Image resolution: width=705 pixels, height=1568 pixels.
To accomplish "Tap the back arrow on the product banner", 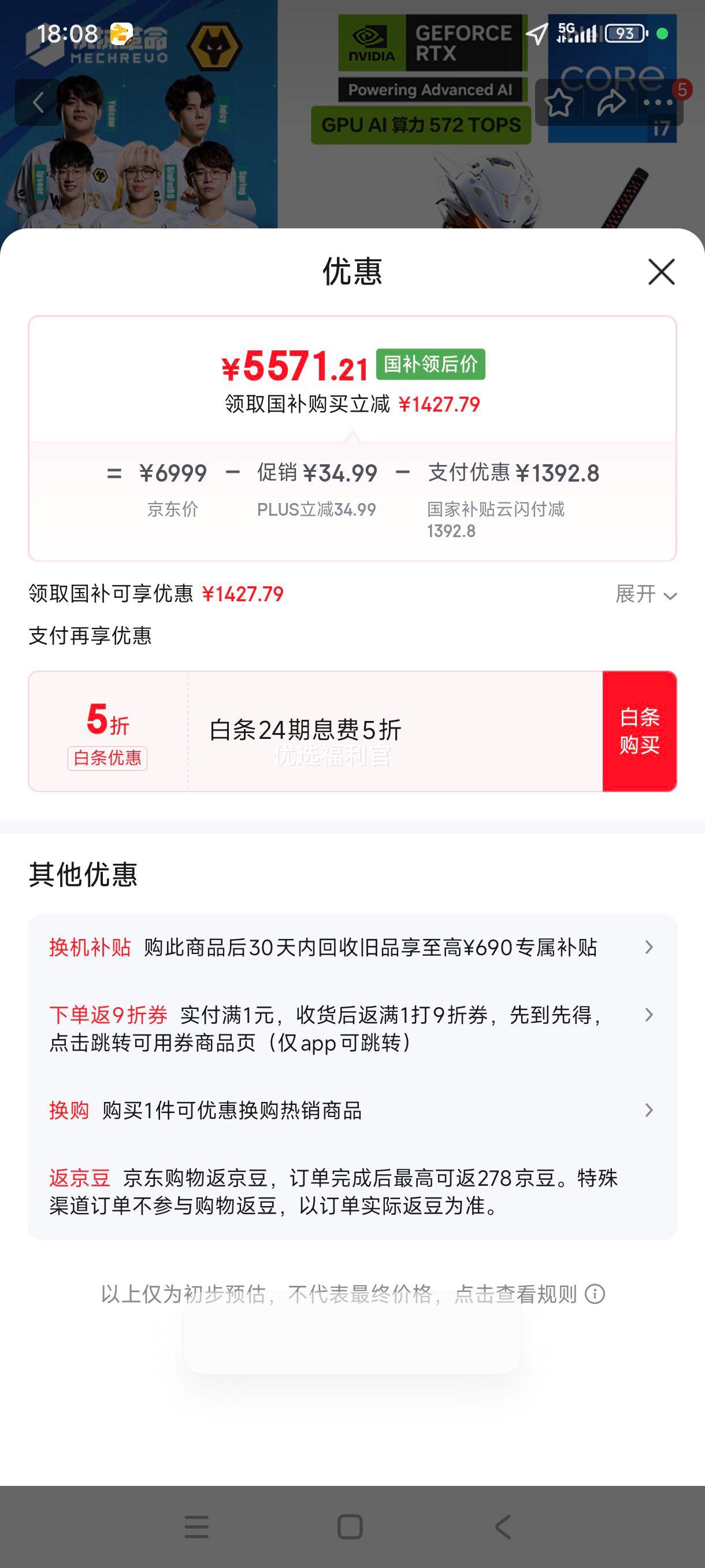I will [x=38, y=102].
